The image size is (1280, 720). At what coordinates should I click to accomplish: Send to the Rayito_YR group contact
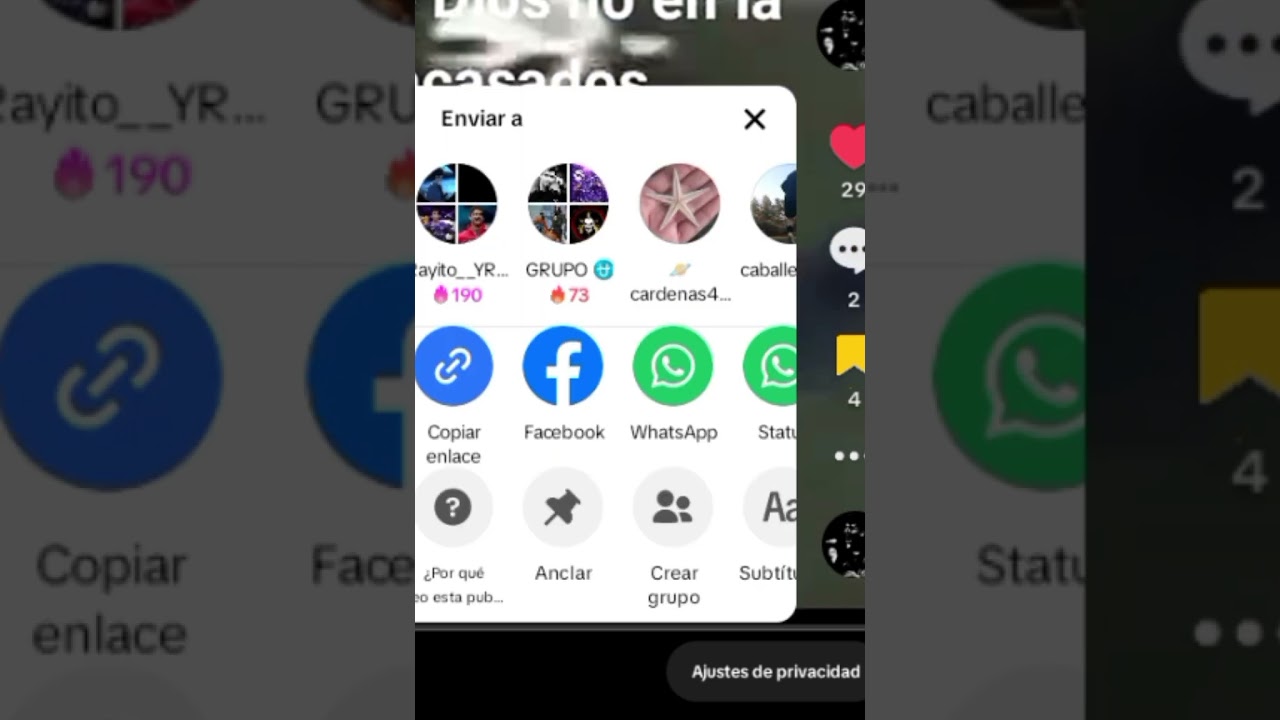pyautogui.click(x=457, y=204)
